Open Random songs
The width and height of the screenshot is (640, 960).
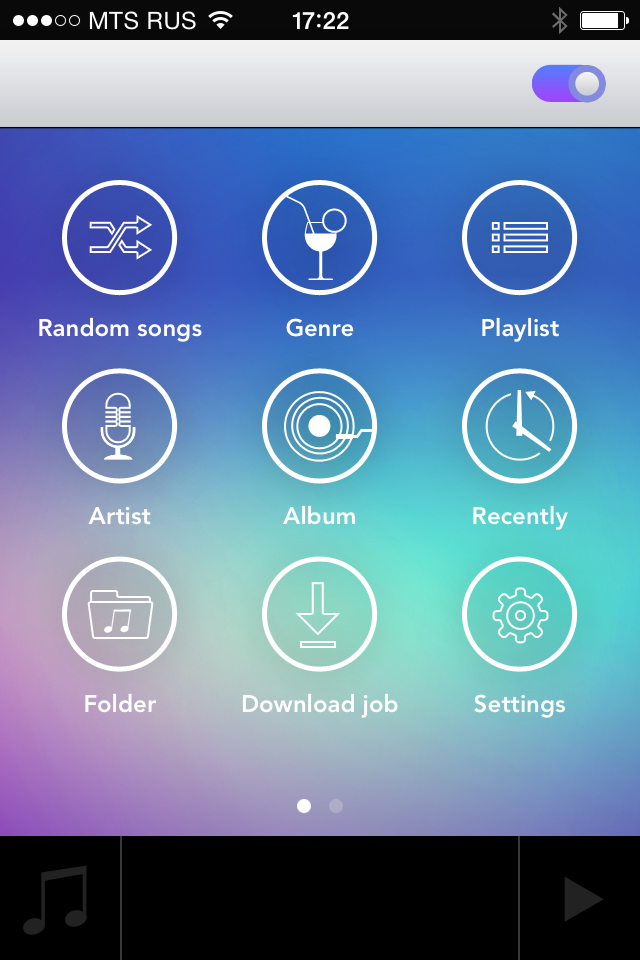click(119, 238)
